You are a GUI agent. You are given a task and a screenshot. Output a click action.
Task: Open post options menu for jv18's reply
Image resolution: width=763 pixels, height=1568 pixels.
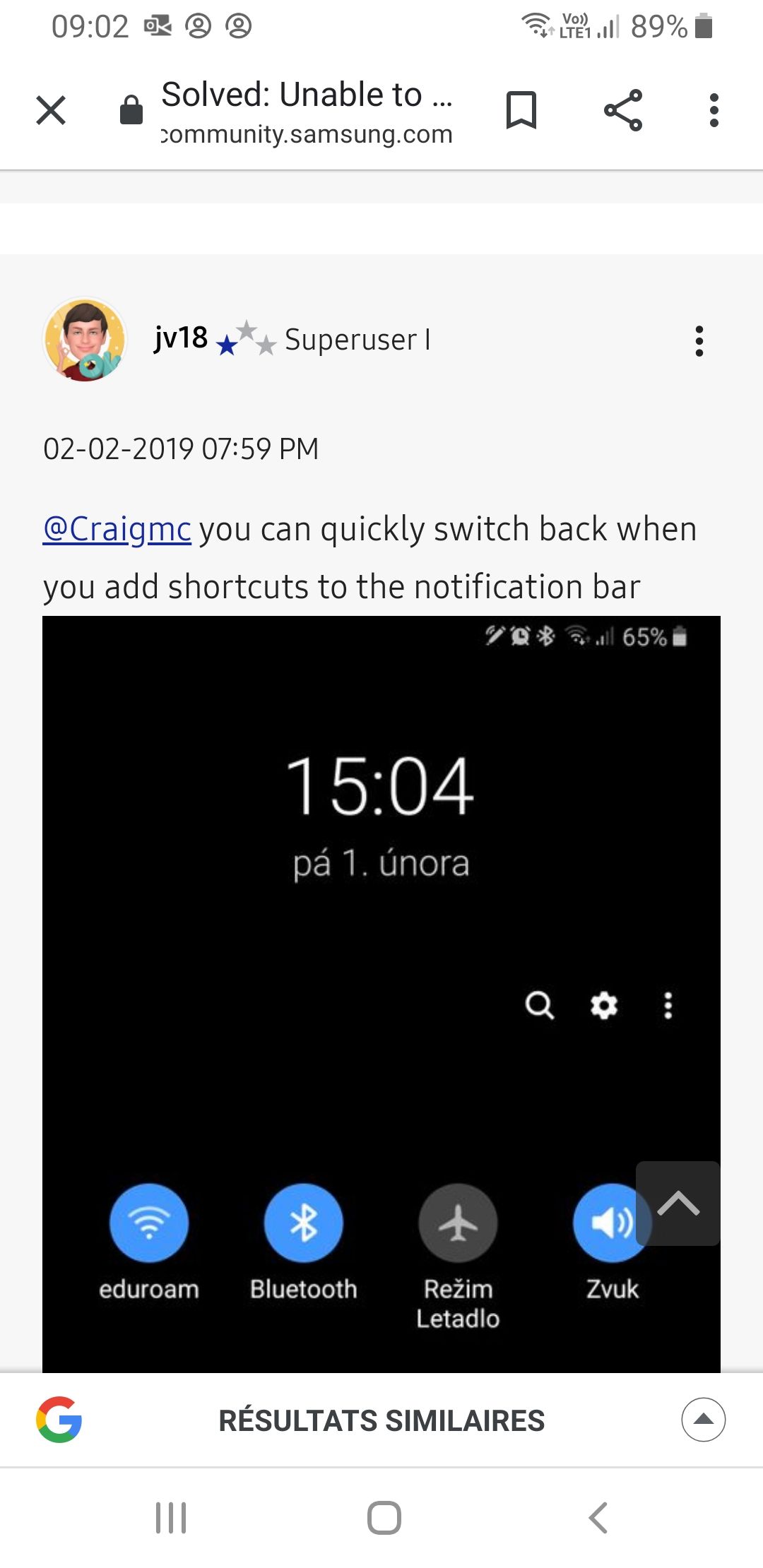(699, 341)
